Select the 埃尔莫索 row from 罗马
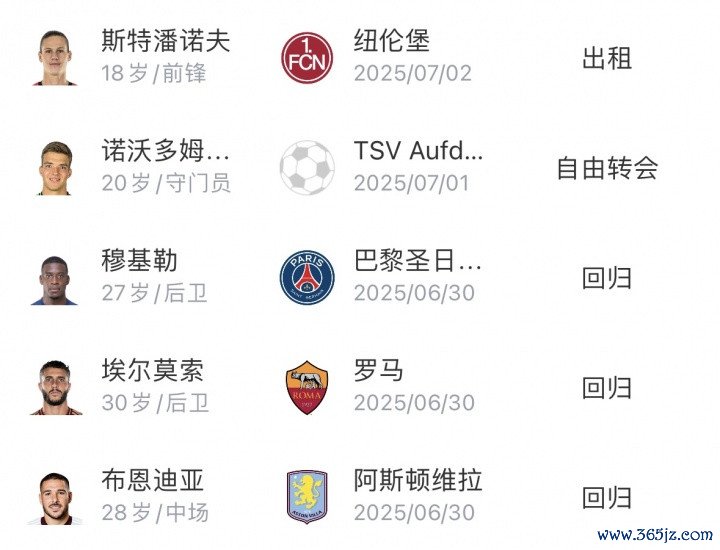720x550 pixels. click(152, 372)
